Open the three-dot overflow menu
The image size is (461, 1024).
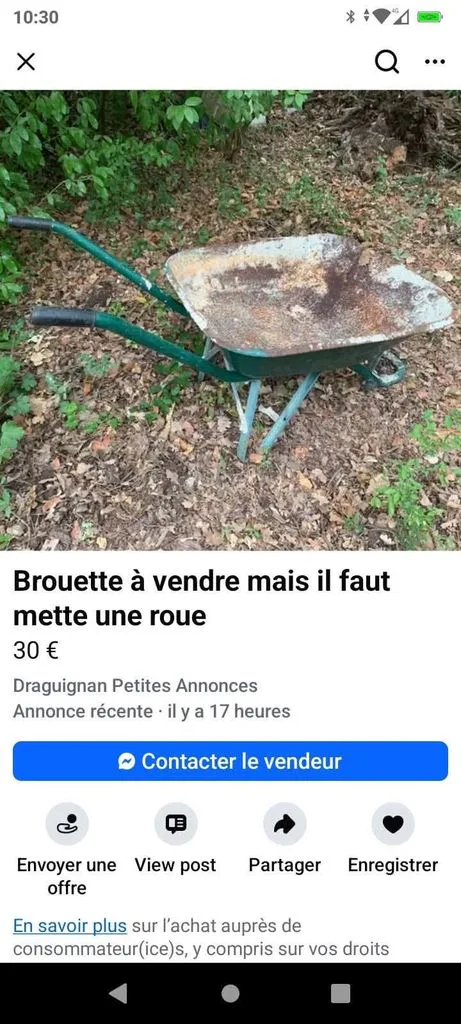coord(435,62)
